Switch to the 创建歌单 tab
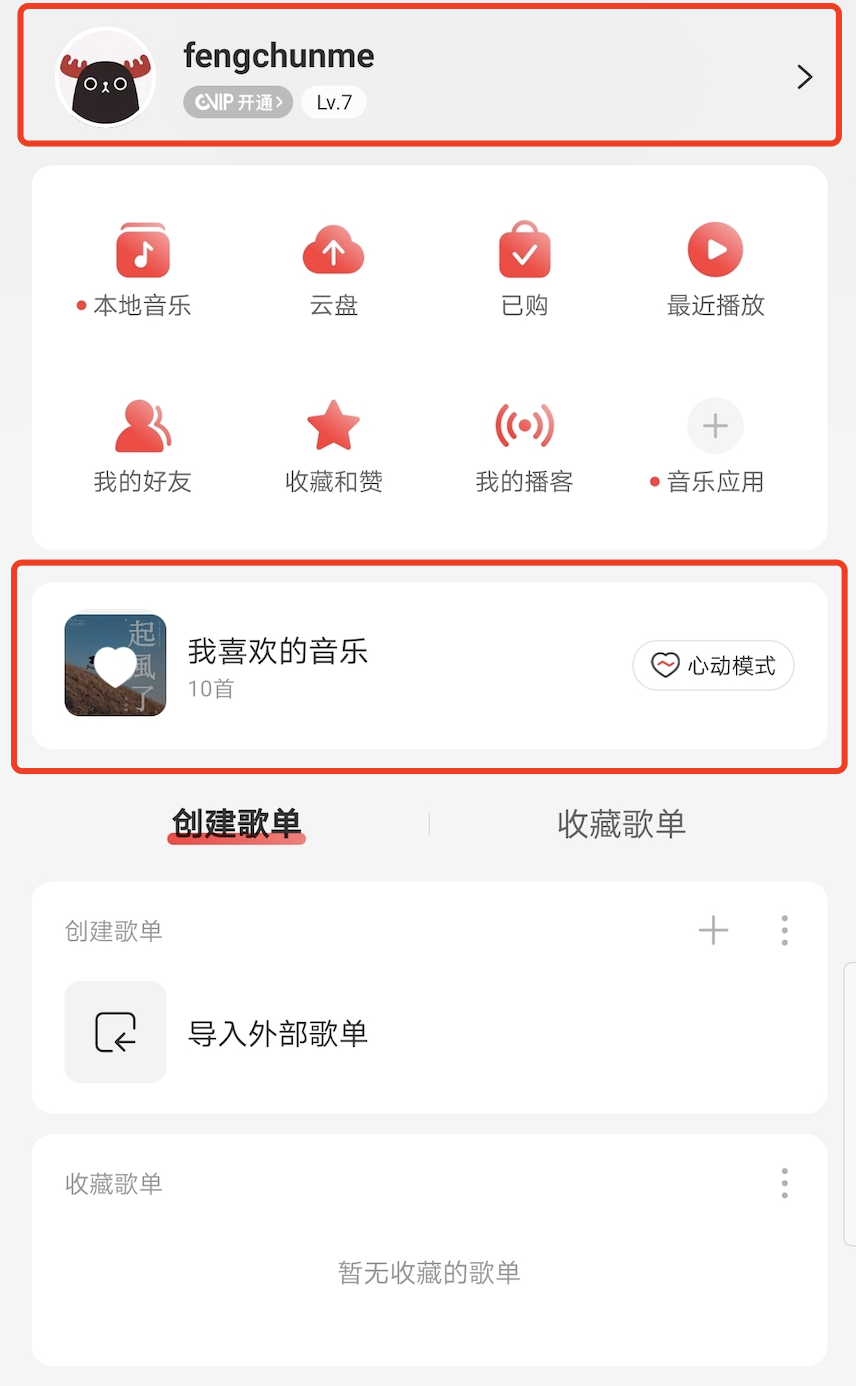The width and height of the screenshot is (856, 1386). click(236, 823)
